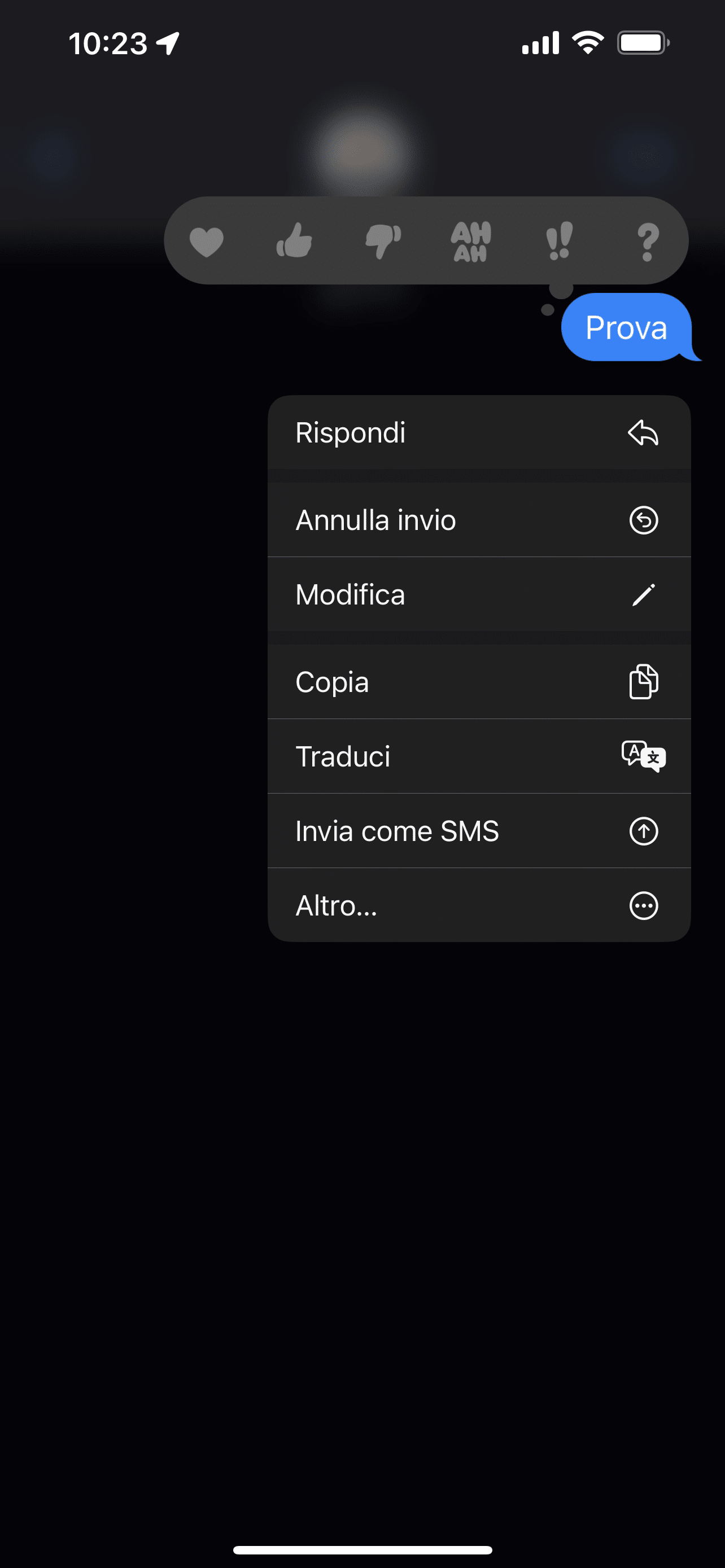The image size is (725, 1568).
Task: Select Modifica to edit the message
Action: [x=479, y=594]
